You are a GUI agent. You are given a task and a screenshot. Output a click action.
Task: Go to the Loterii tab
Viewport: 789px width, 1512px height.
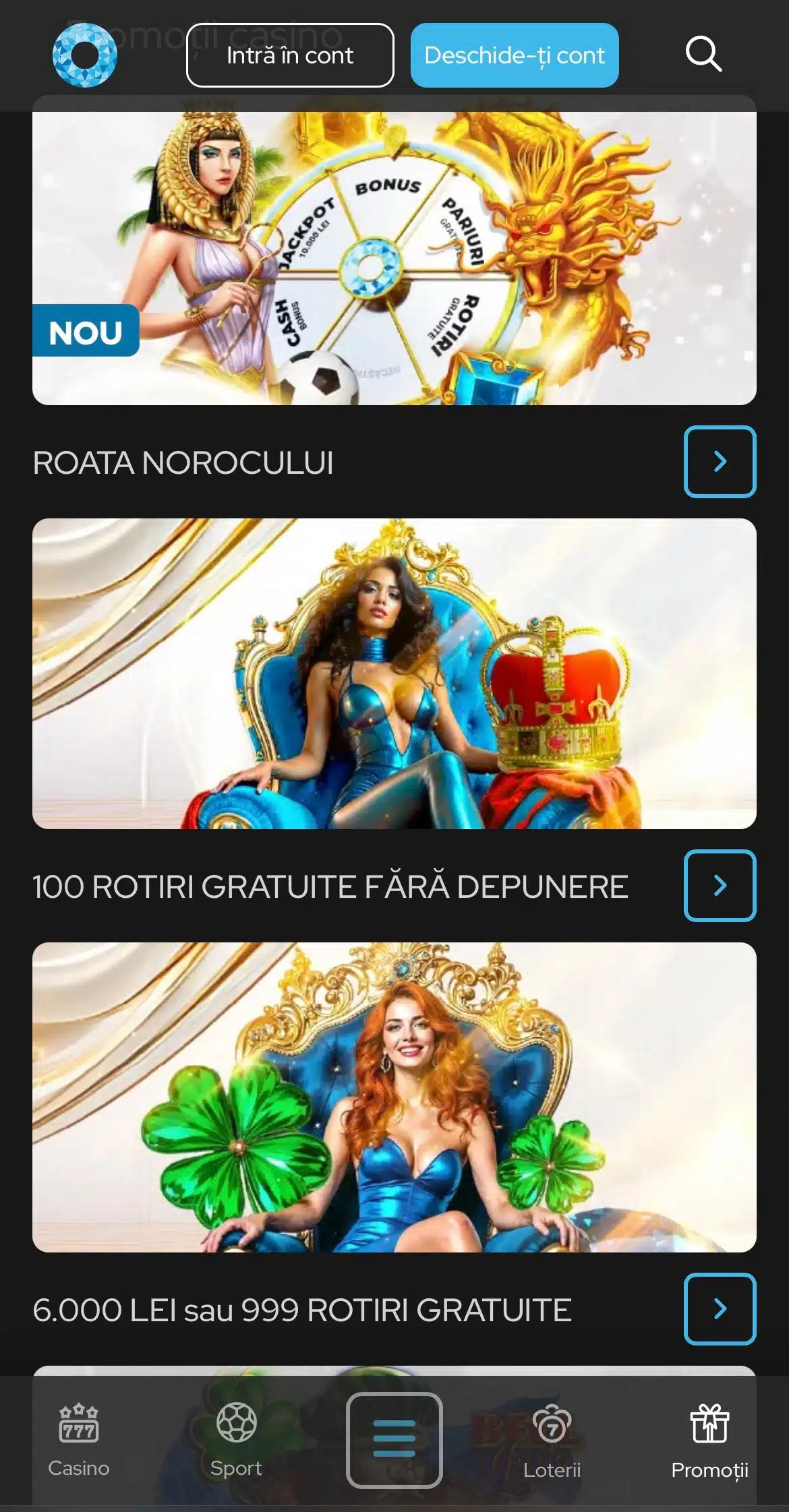(x=552, y=1440)
